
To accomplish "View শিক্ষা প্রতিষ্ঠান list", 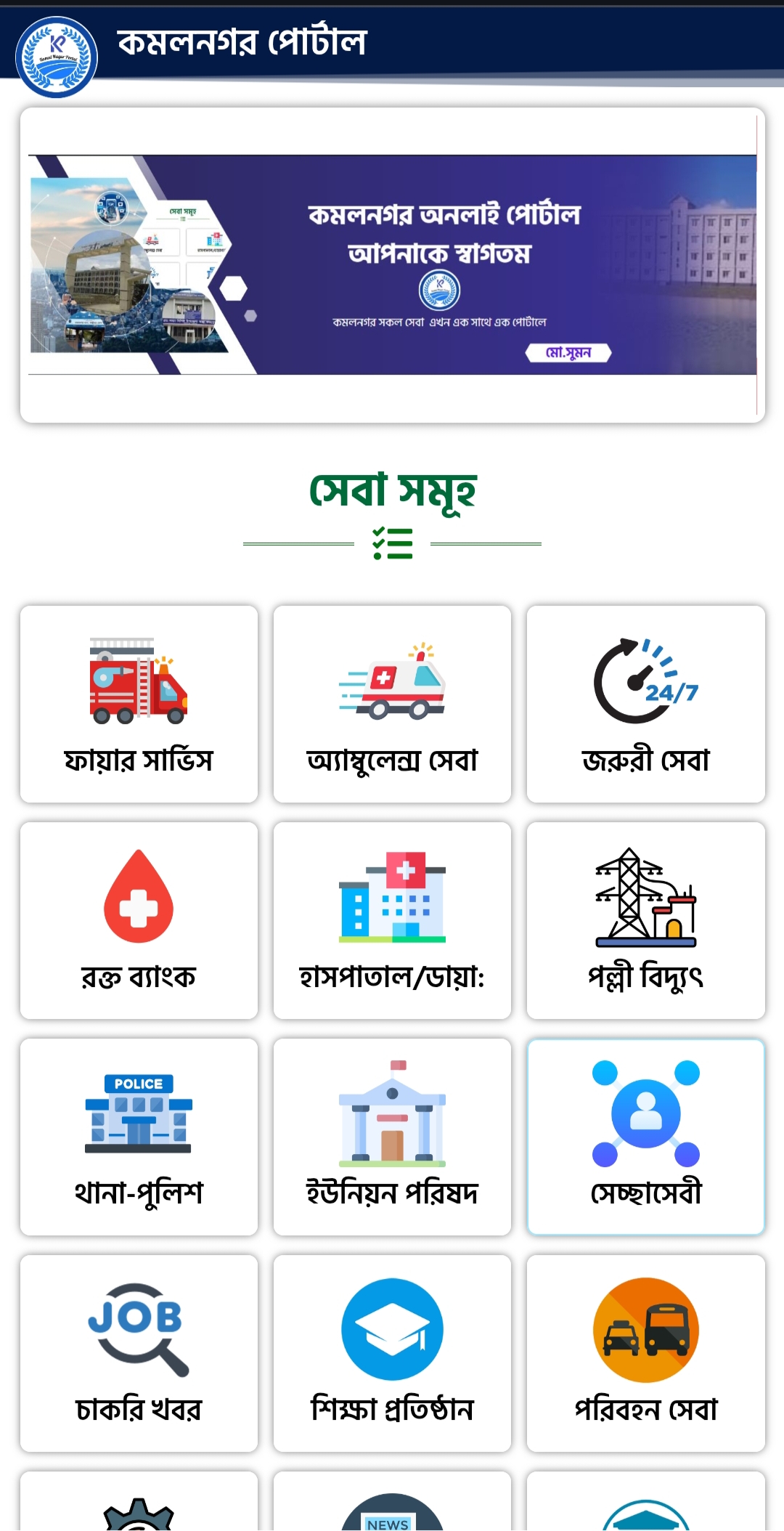I will 392,1353.
